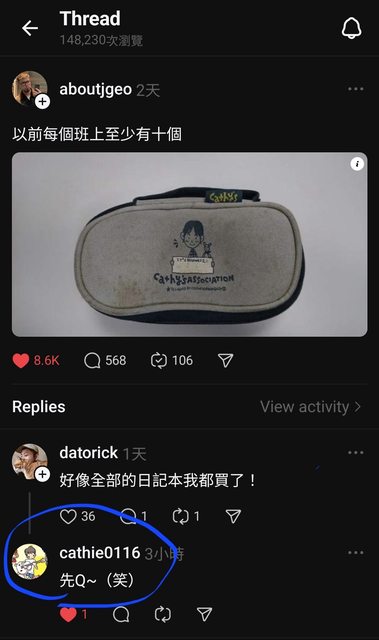Go back using the top arrow
Image resolution: width=379 pixels, height=640 pixels.
point(30,28)
